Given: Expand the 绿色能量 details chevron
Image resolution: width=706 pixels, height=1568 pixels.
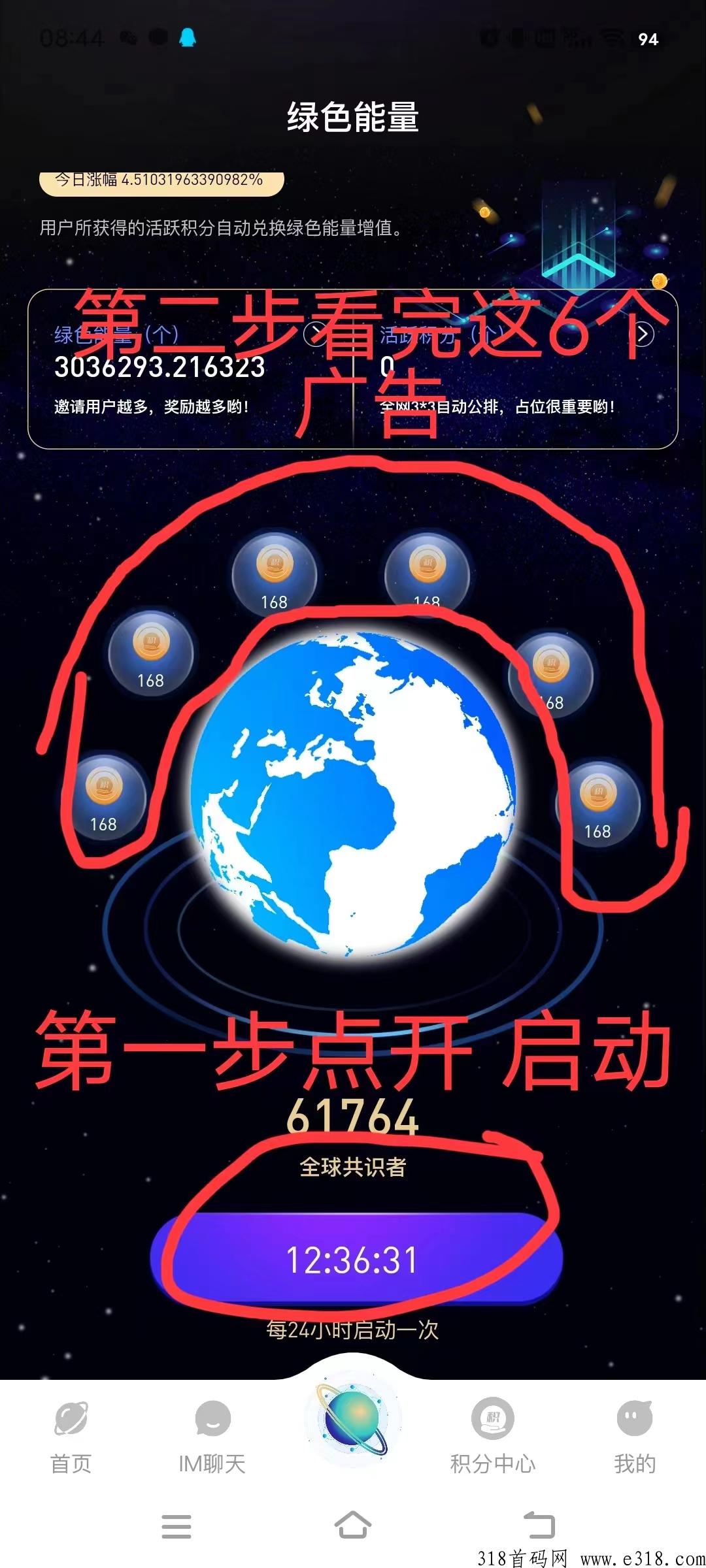Looking at the screenshot, I should [315, 334].
